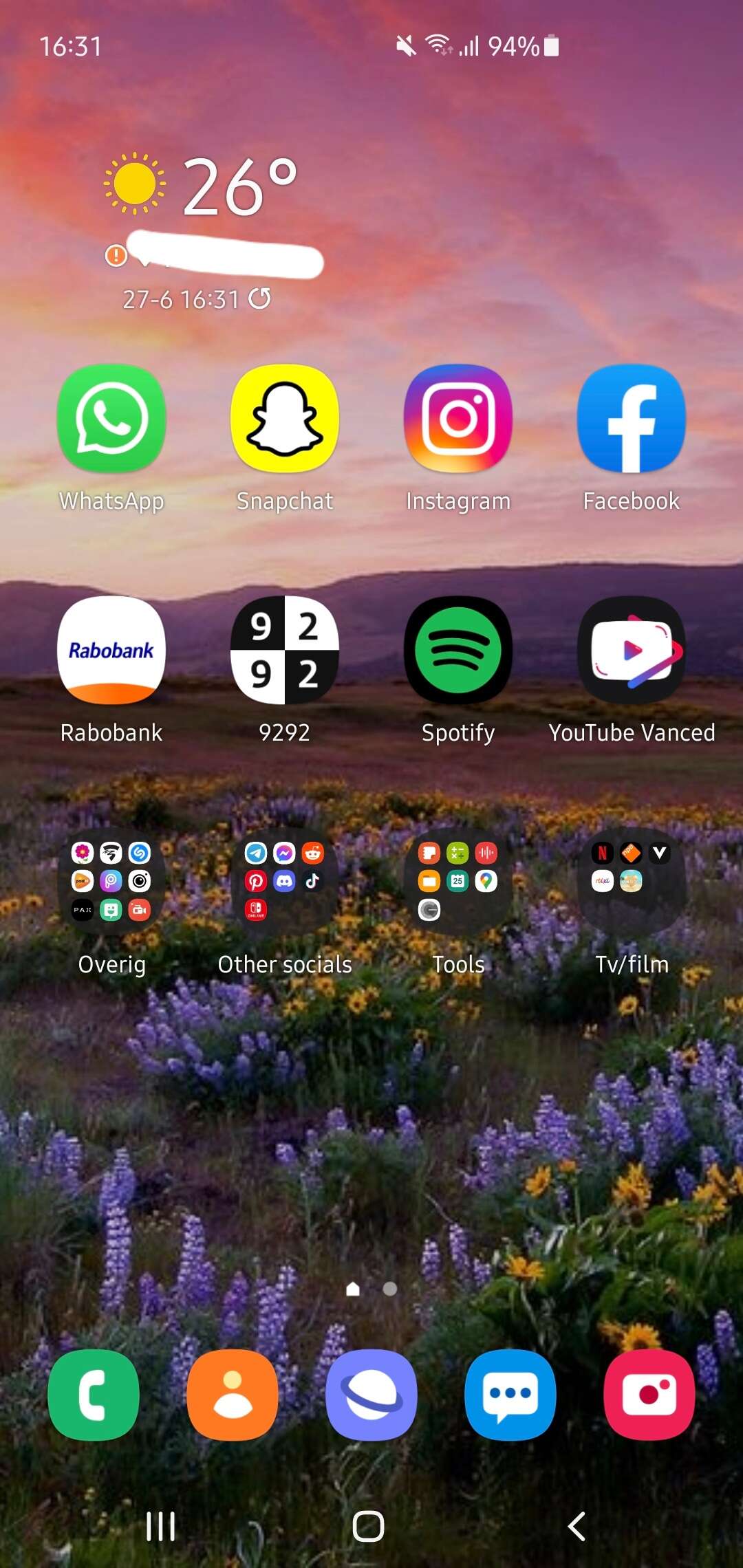Viewport: 743px width, 1568px height.
Task: Launch Spotify
Action: (458, 650)
